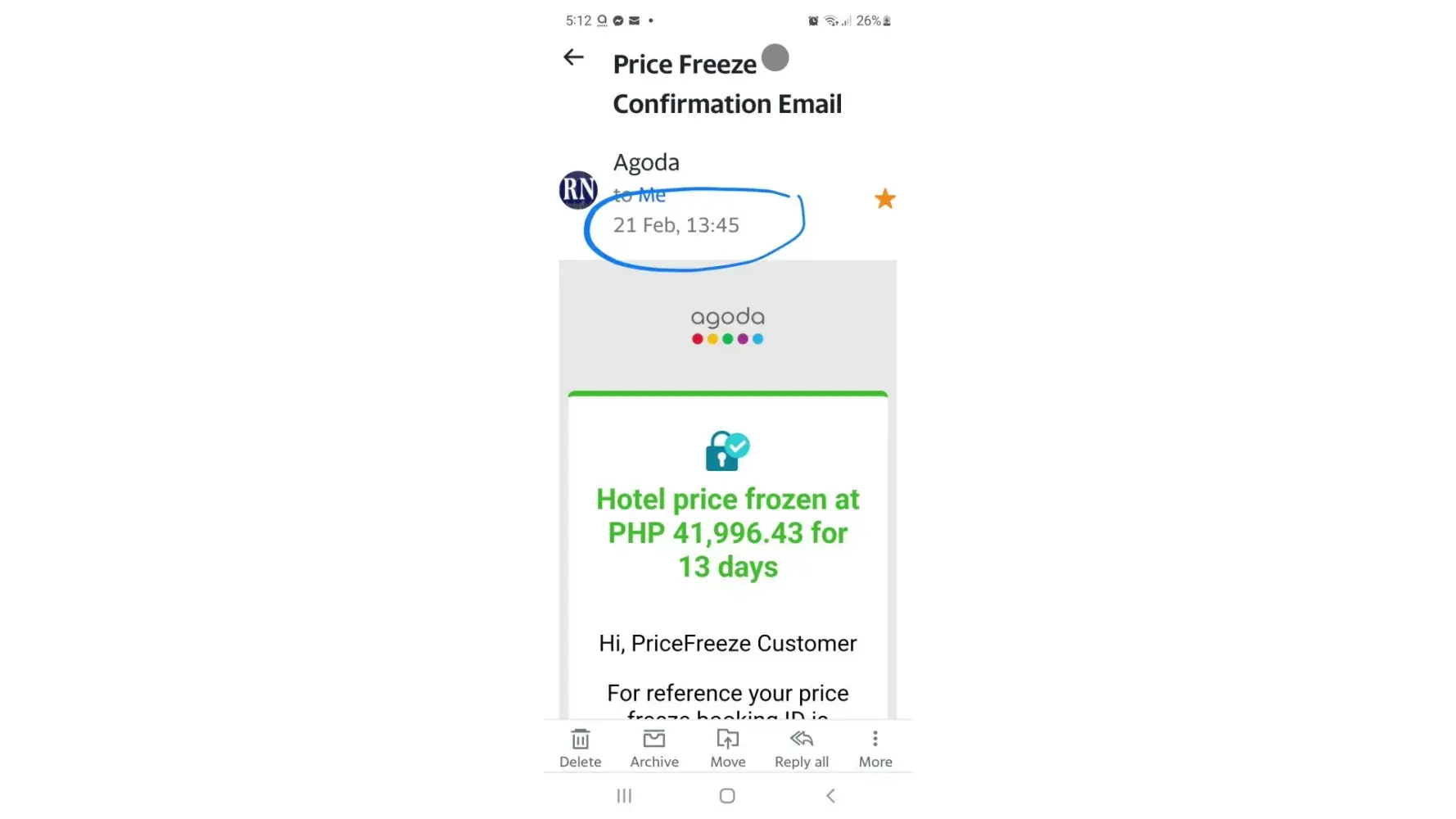Open recent apps from navigation bar
The width and height of the screenshot is (1456, 819).
(x=624, y=795)
